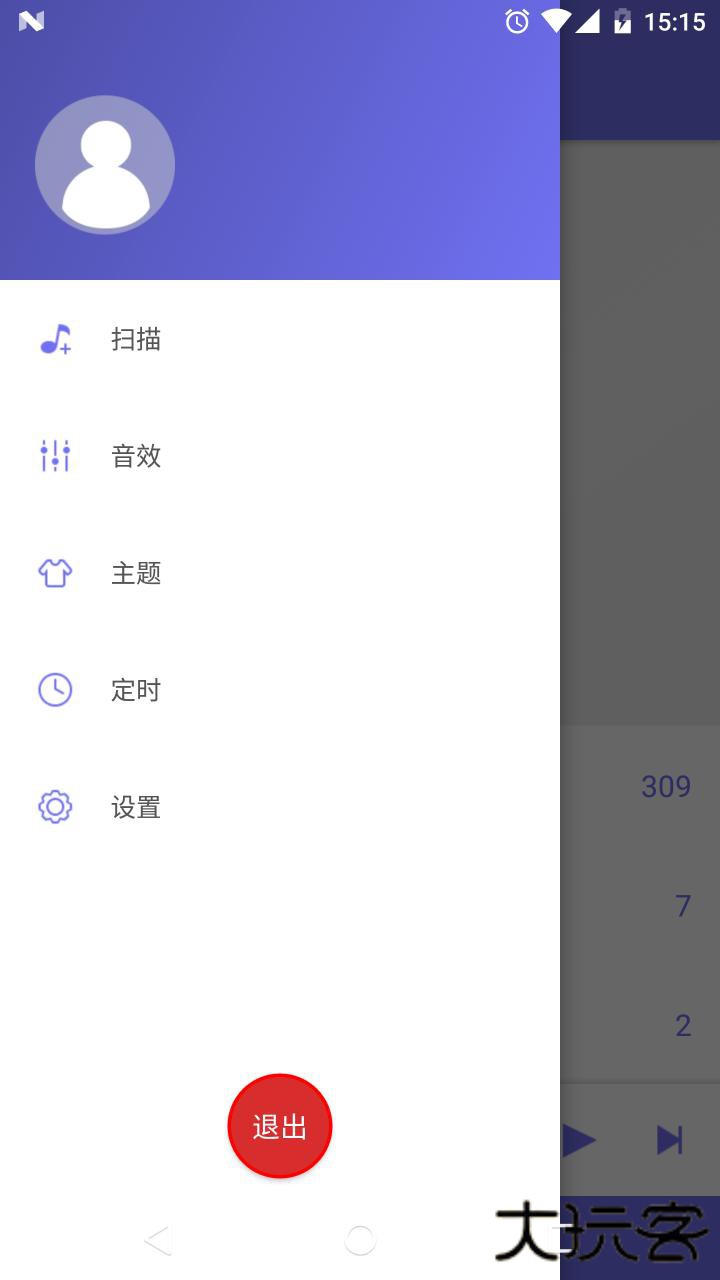Screen dimensions: 720x1280
Task: Open the 主题 theme shirt icon
Action: click(55, 573)
